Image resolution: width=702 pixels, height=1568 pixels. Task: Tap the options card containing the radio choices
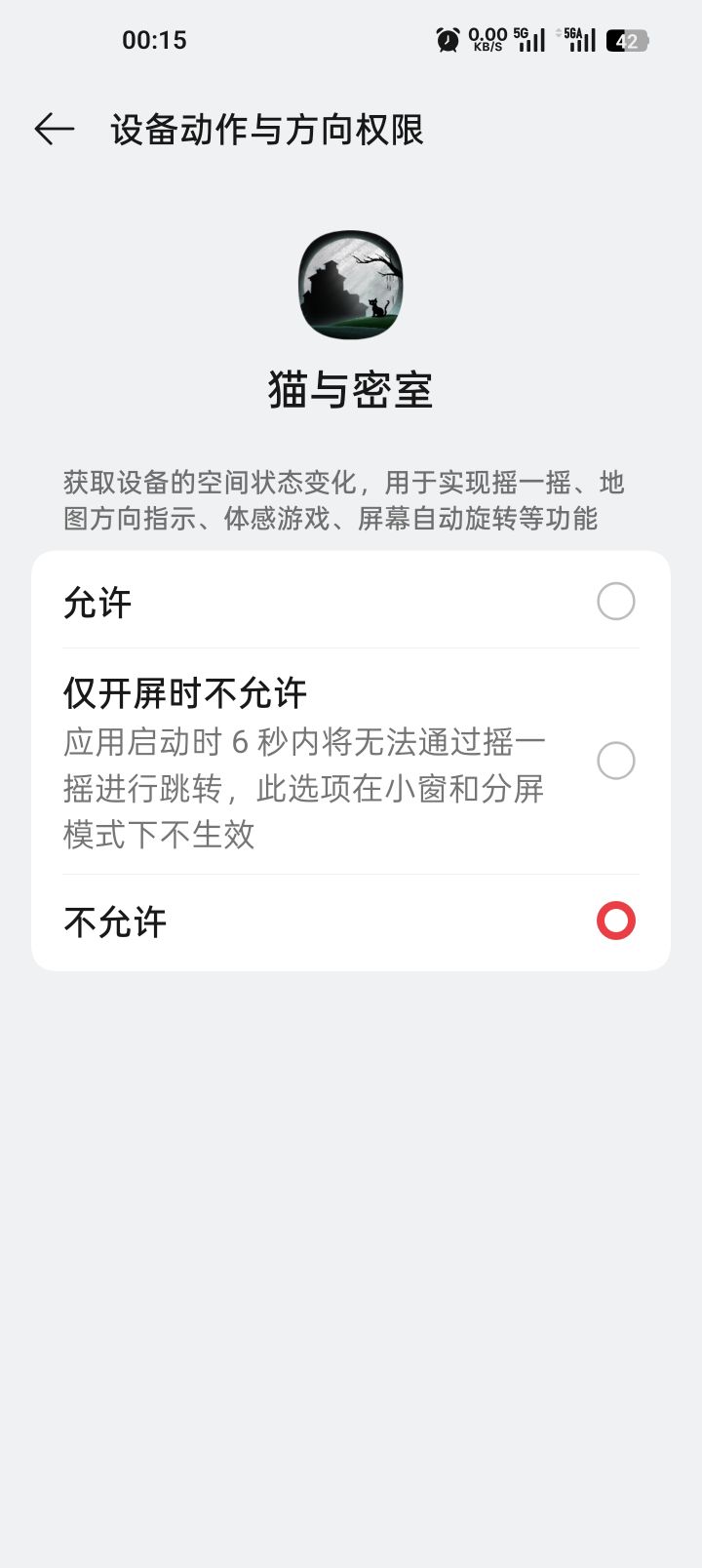pyautogui.click(x=350, y=761)
